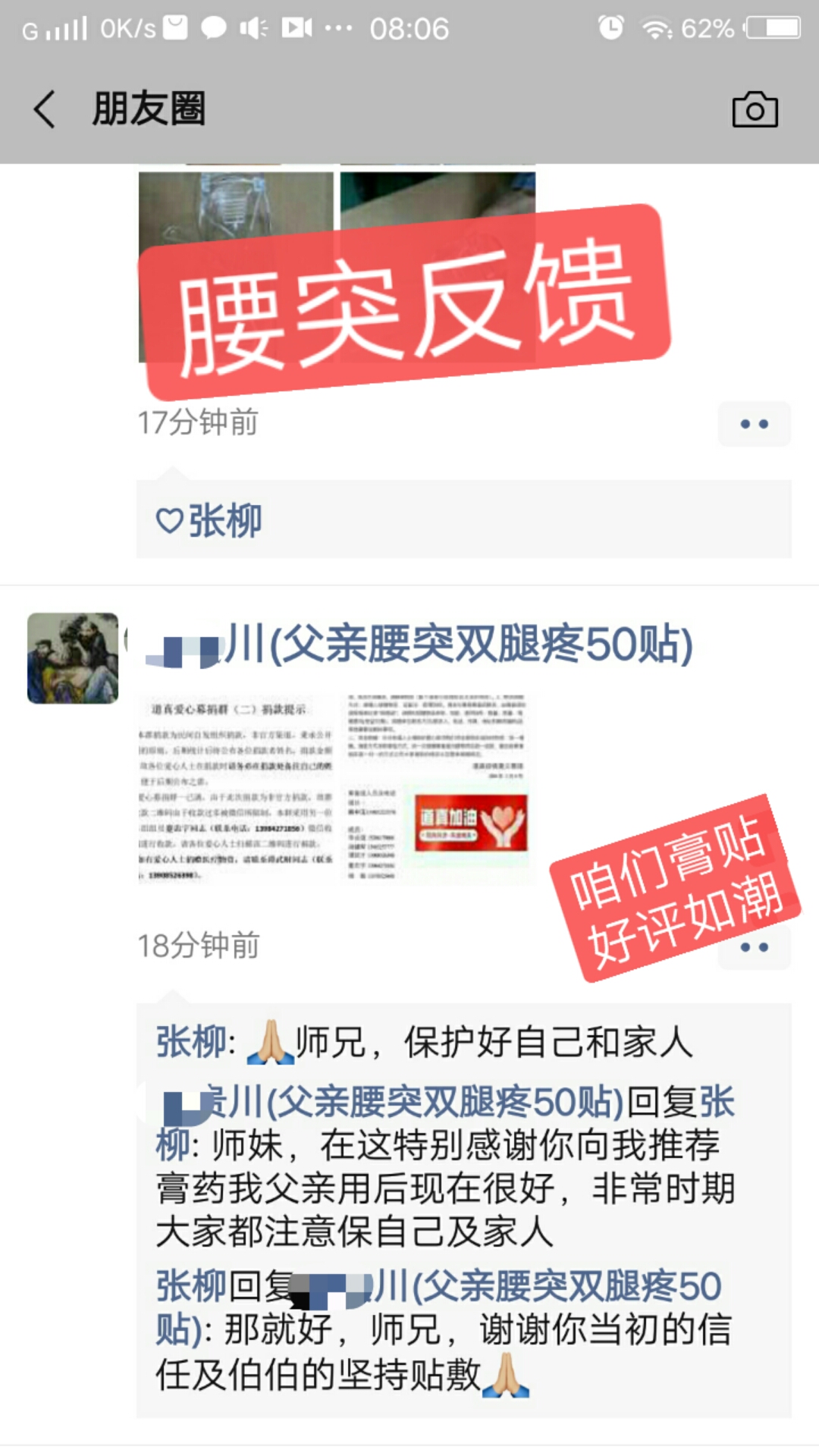Open 张柳's profile from the likes row

pyautogui.click(x=224, y=521)
